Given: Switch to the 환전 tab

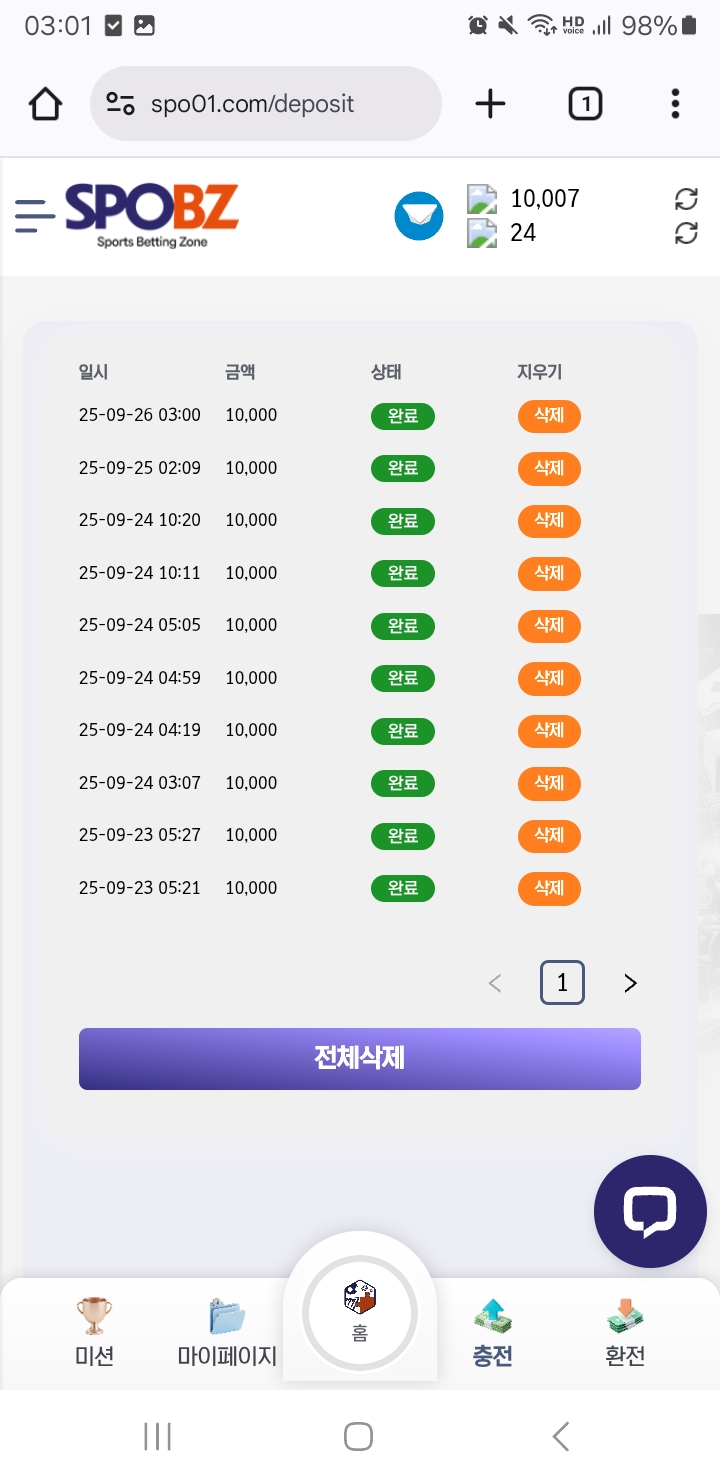Looking at the screenshot, I should 625,1332.
